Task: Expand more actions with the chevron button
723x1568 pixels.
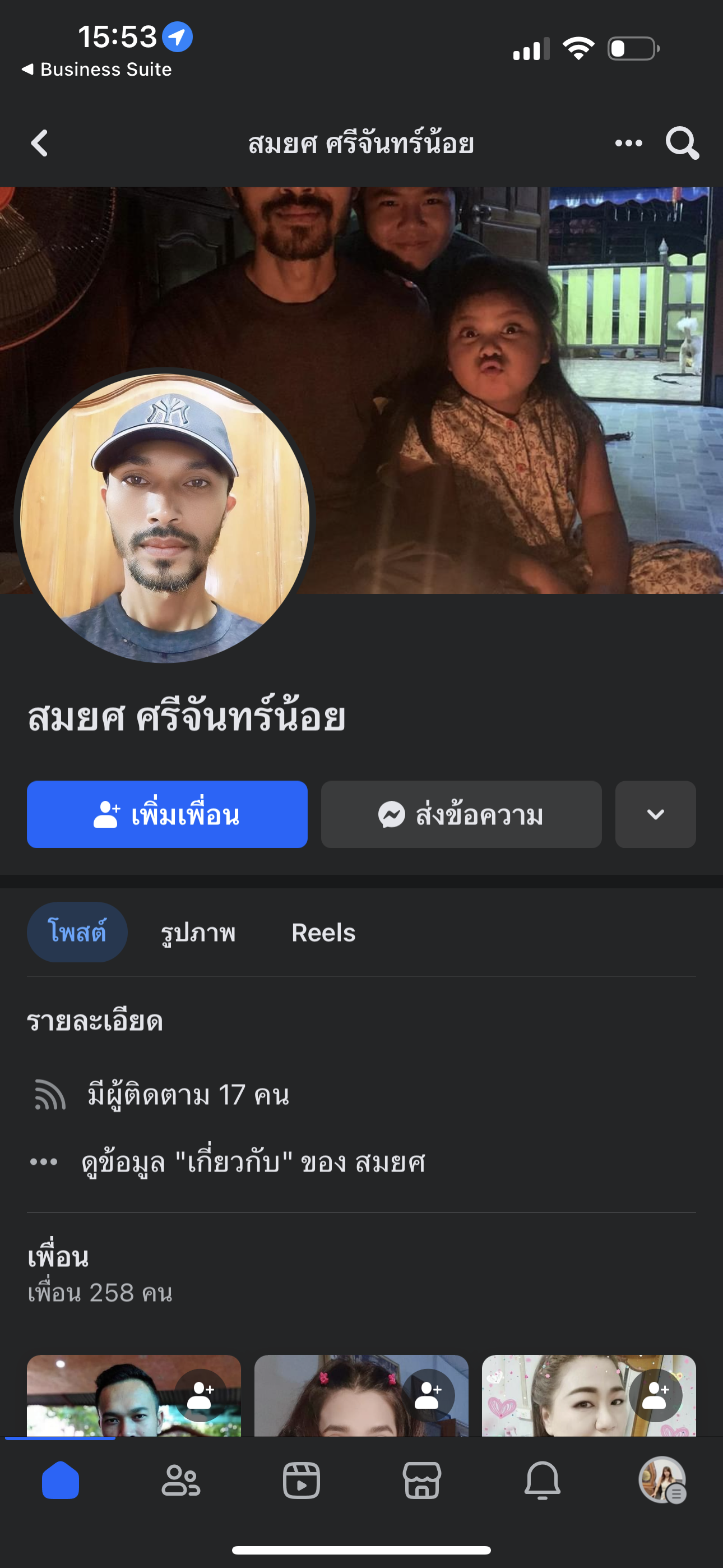Action: coord(655,814)
